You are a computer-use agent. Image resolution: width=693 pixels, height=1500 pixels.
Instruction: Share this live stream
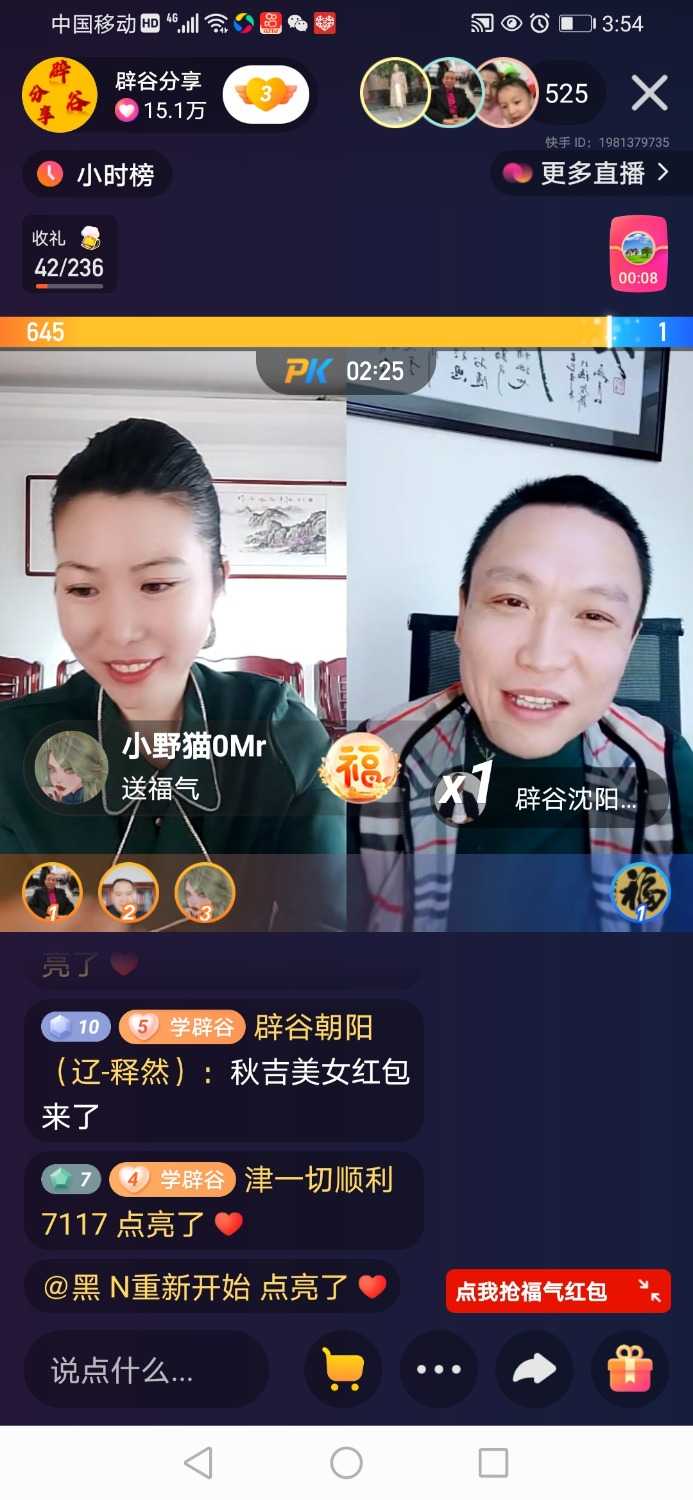(x=534, y=1370)
